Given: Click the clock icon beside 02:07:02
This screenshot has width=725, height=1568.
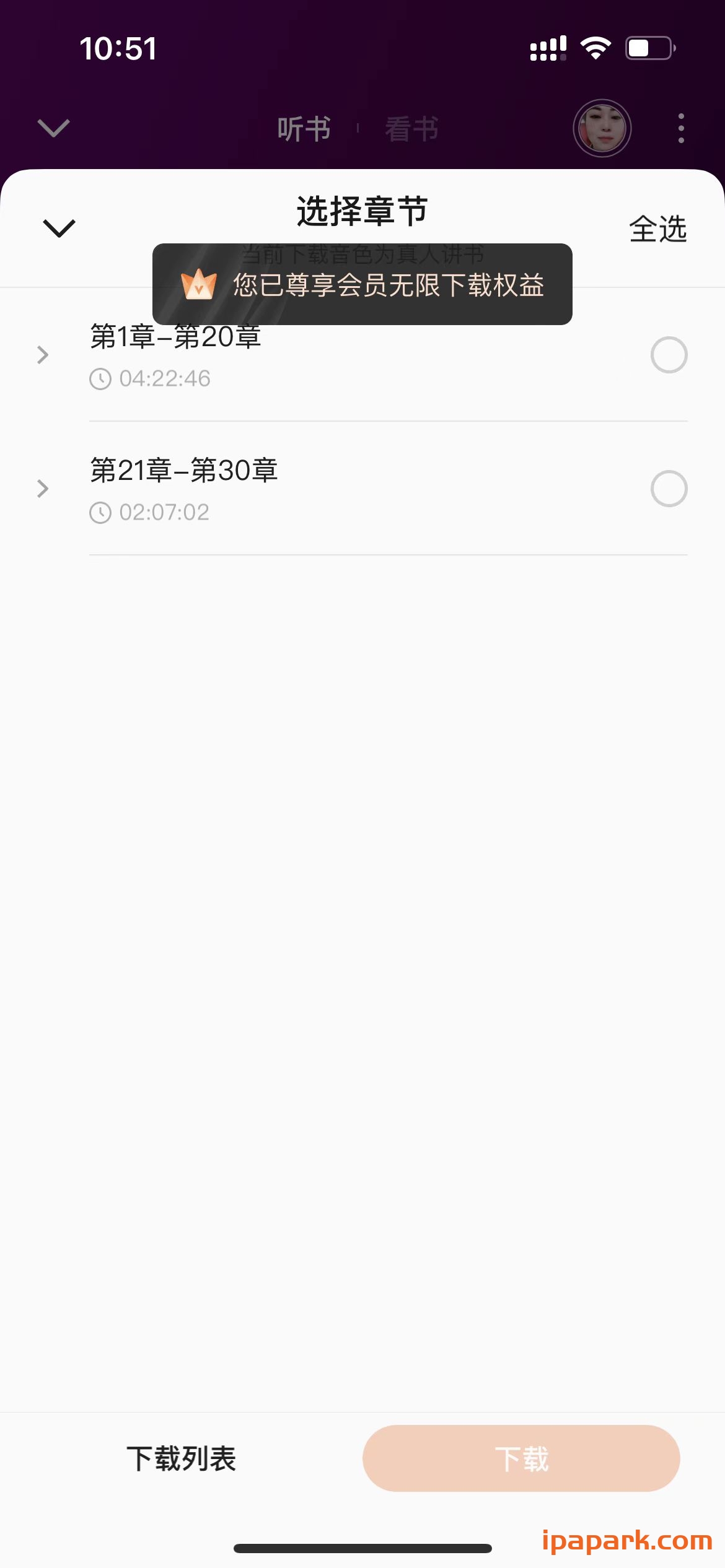Looking at the screenshot, I should pos(101,512).
